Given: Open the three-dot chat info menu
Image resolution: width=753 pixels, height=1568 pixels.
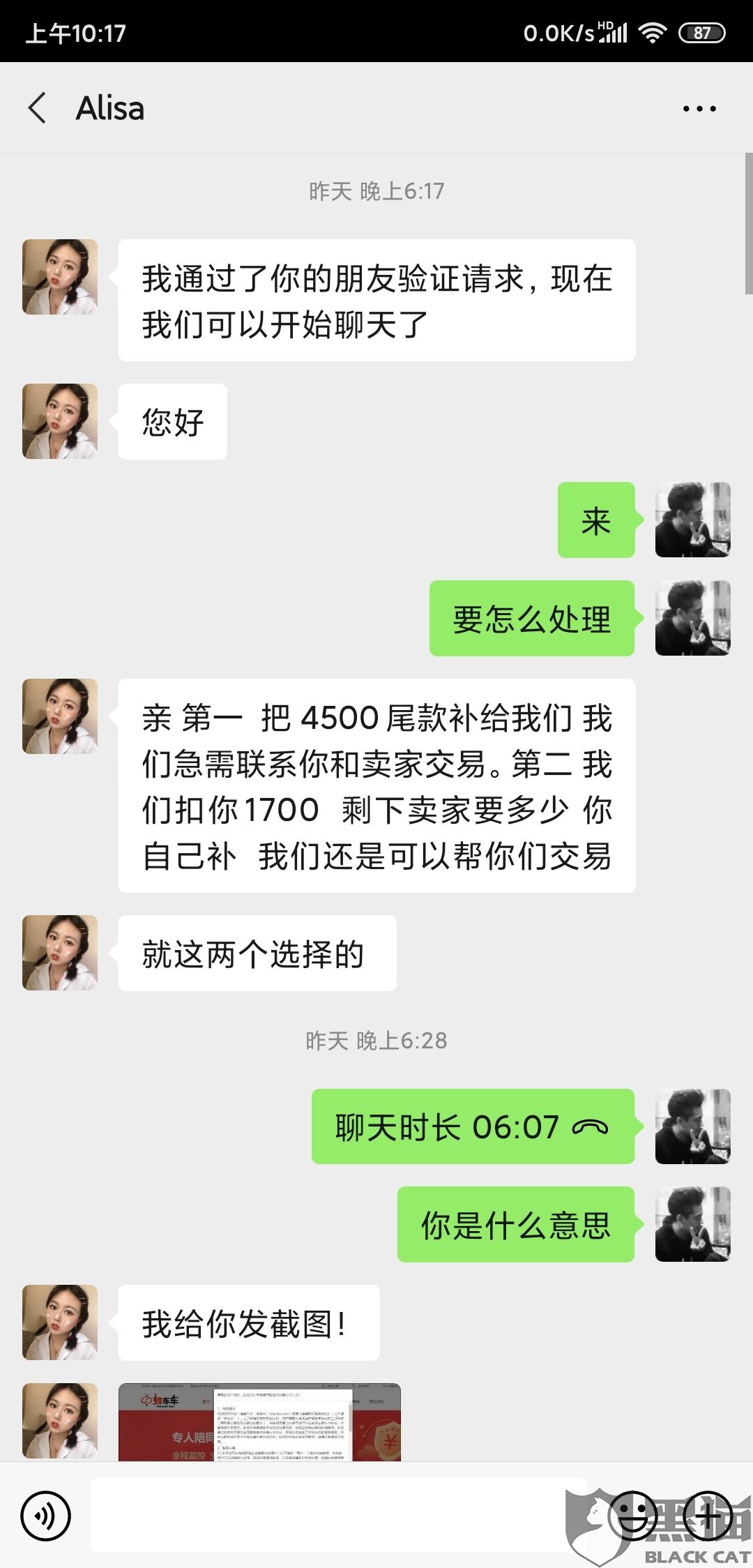Looking at the screenshot, I should [699, 109].
